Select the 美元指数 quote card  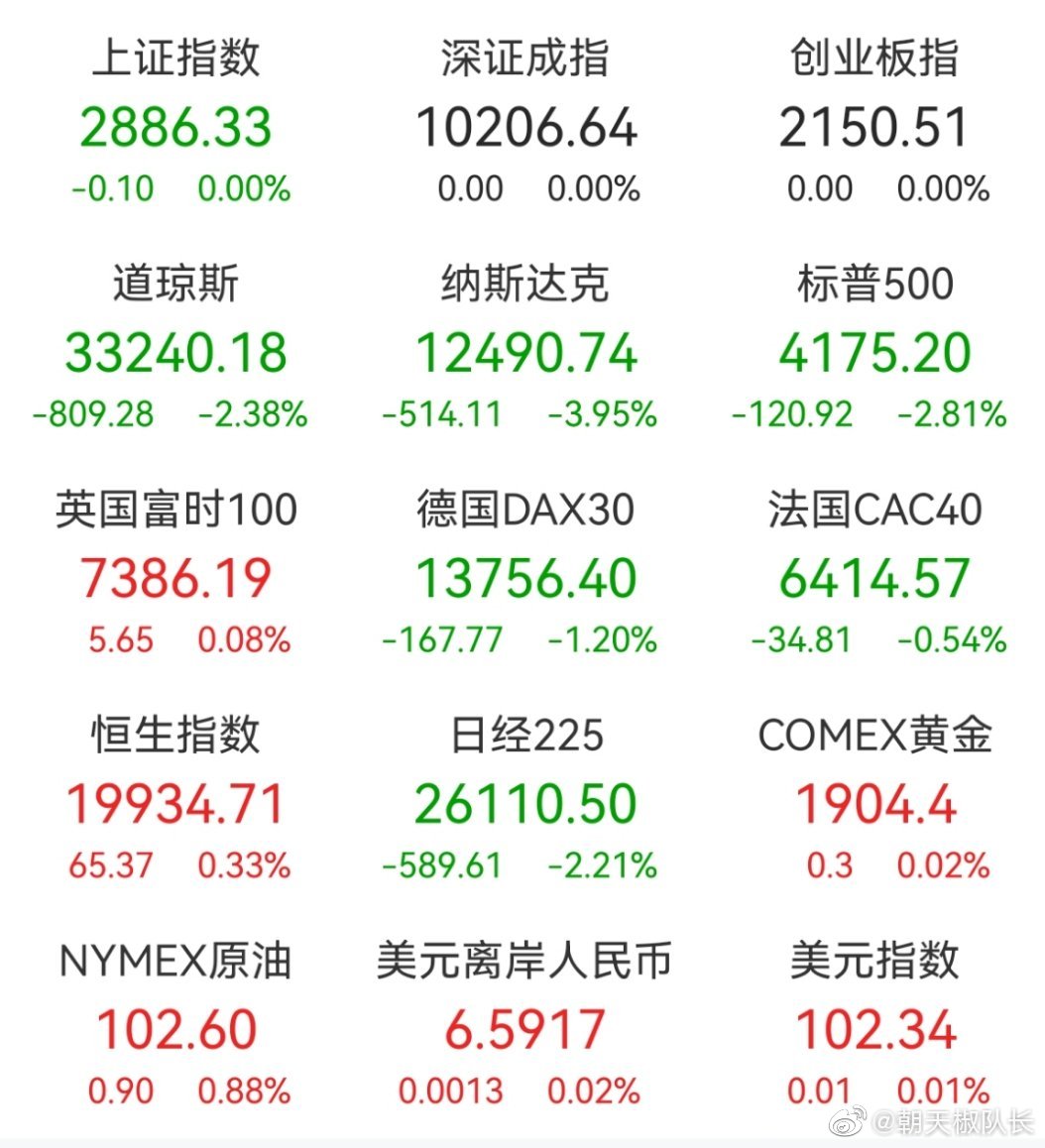[x=873, y=1029]
